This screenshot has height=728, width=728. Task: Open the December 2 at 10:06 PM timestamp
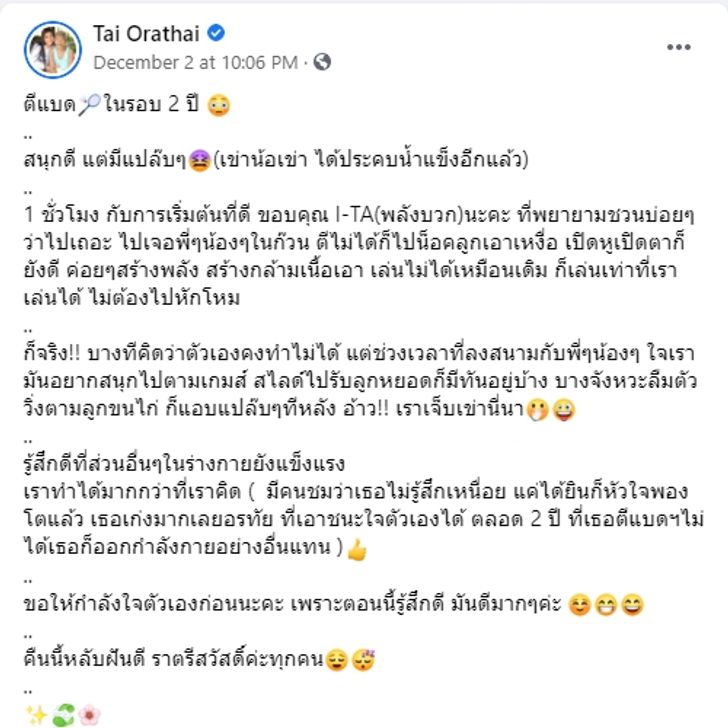pyautogui.click(x=195, y=62)
